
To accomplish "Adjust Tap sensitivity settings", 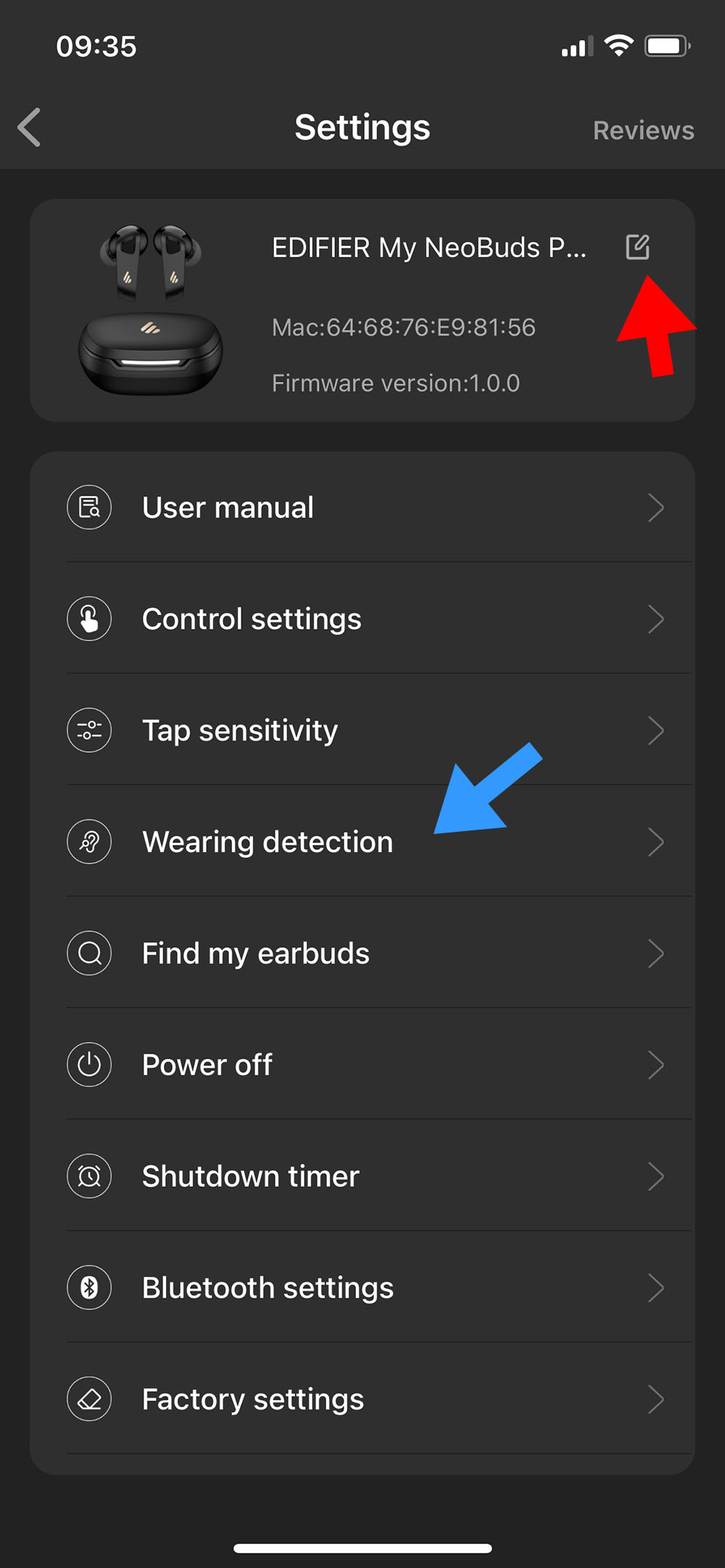I will click(x=362, y=730).
